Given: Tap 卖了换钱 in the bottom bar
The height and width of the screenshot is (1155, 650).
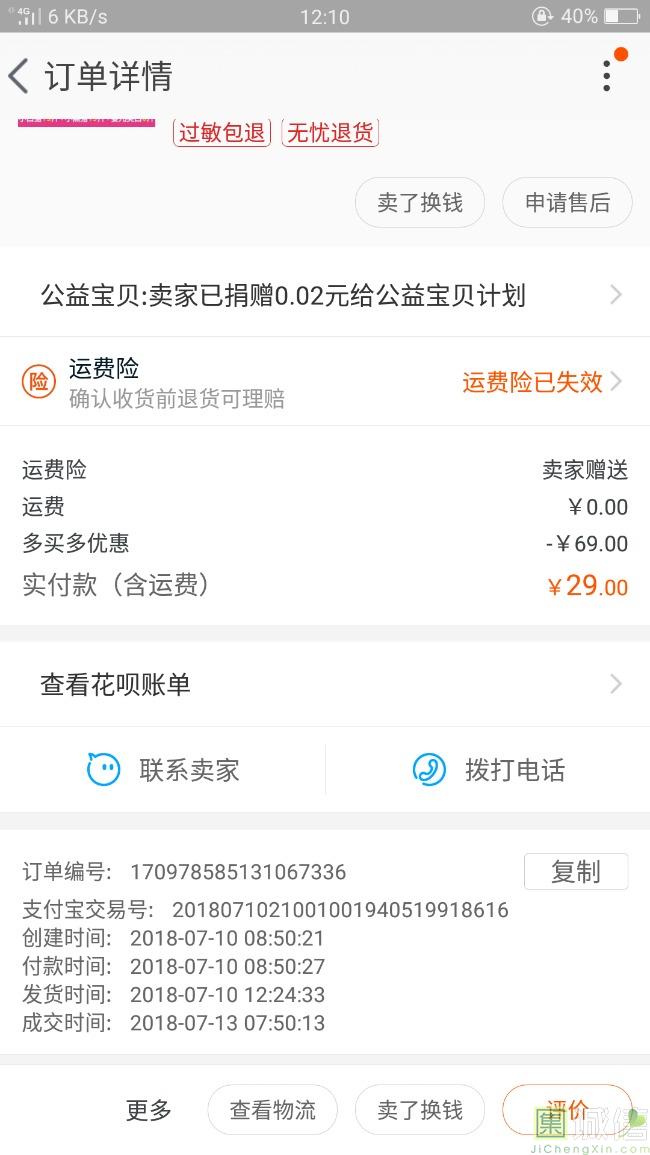Looking at the screenshot, I should coord(420,1110).
